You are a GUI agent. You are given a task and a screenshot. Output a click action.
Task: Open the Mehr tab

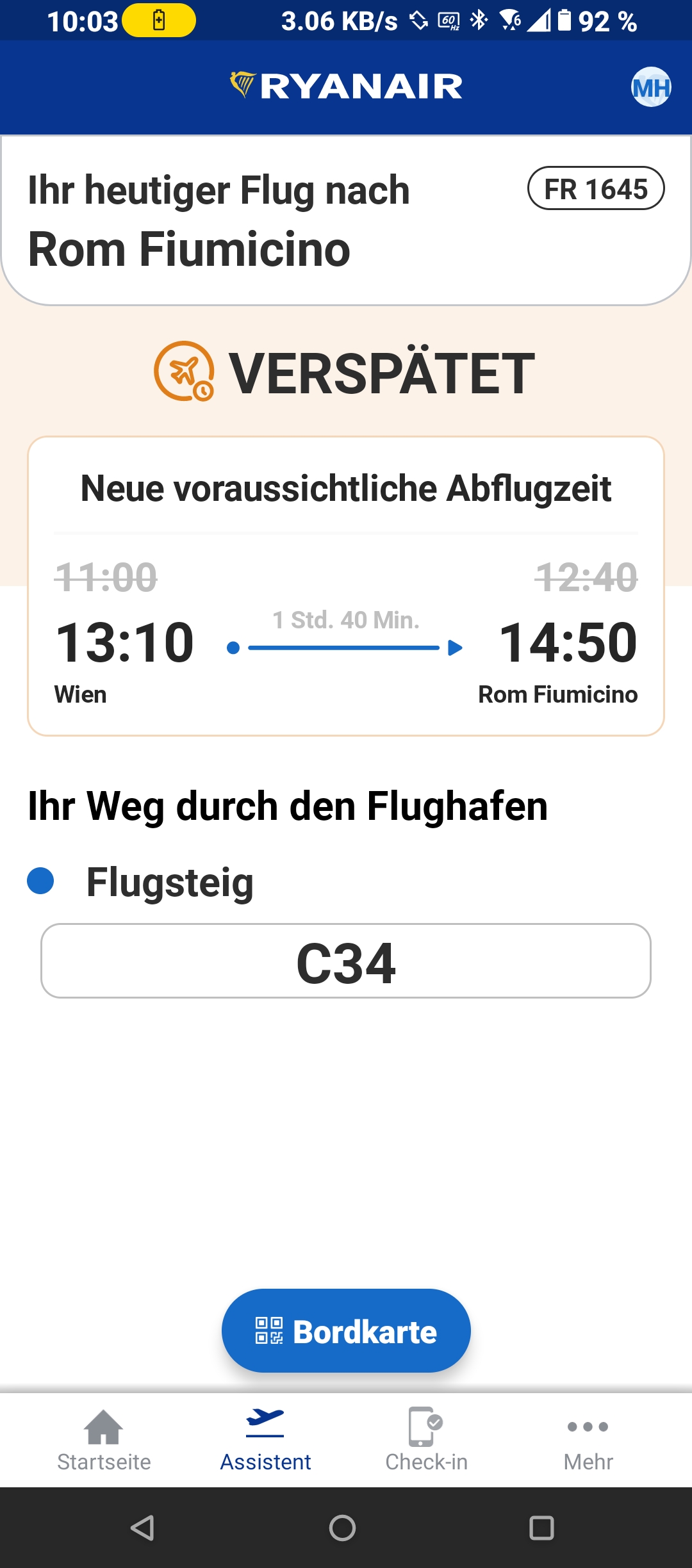tap(588, 1441)
